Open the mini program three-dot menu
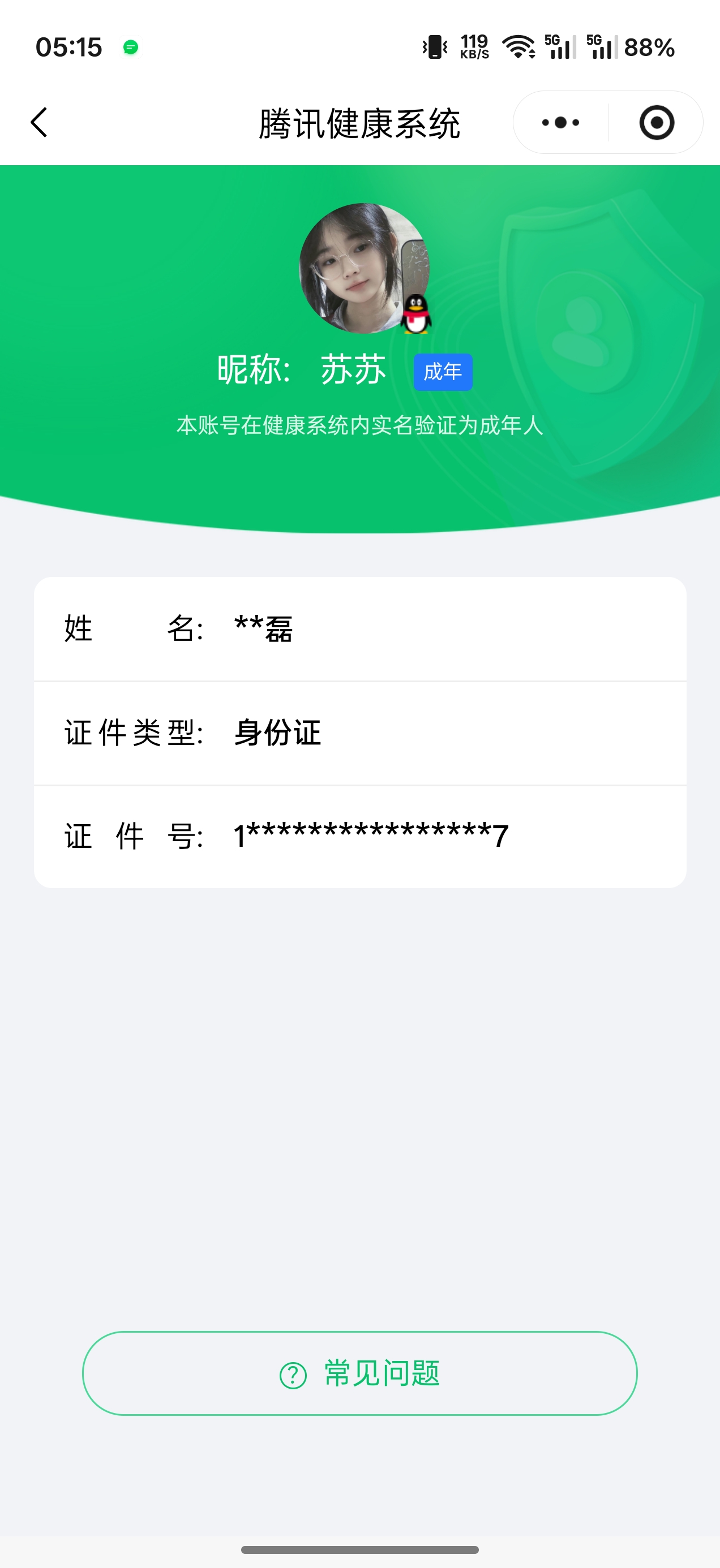This screenshot has width=720, height=1568. (x=560, y=122)
